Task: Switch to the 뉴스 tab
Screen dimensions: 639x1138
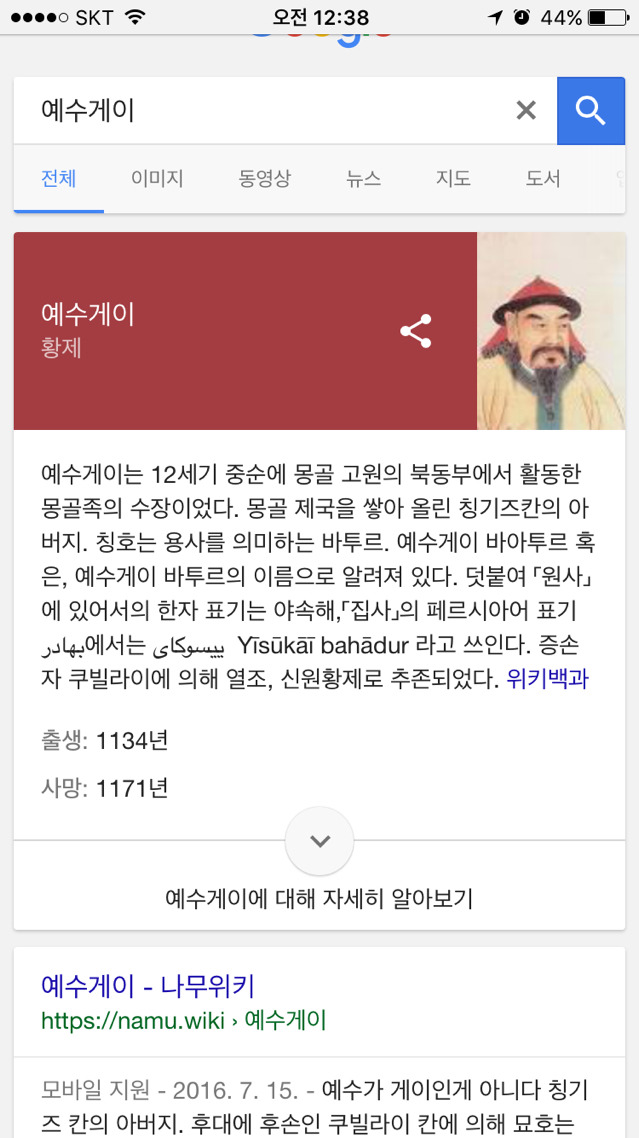Action: click(363, 179)
